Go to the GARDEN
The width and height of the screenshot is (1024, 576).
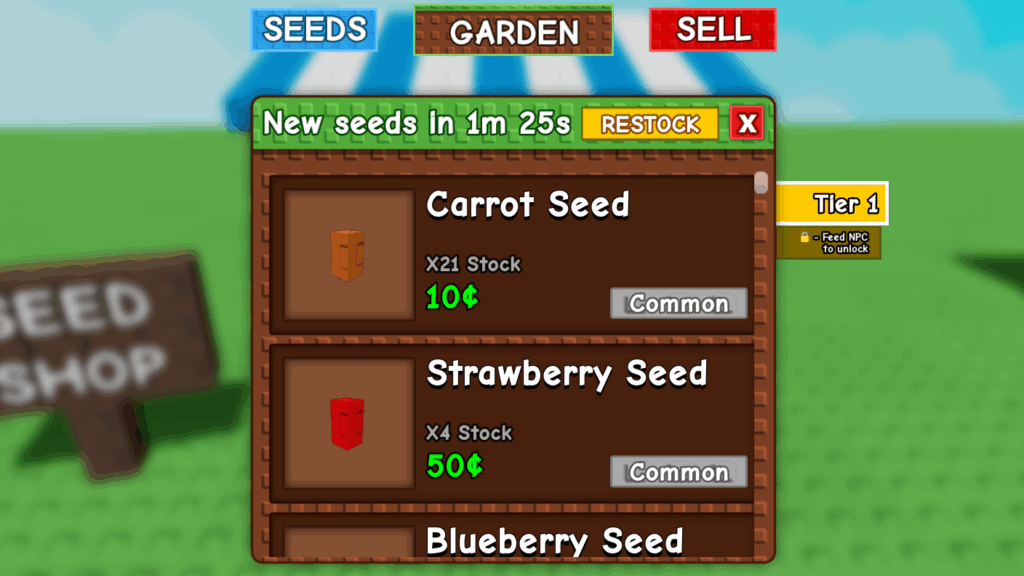(513, 32)
